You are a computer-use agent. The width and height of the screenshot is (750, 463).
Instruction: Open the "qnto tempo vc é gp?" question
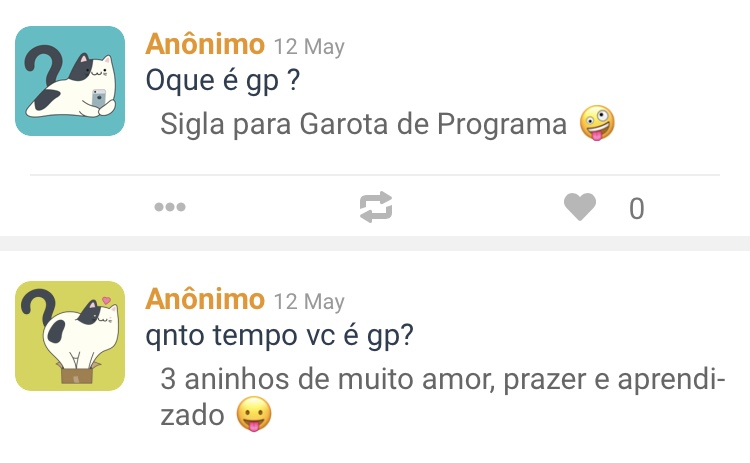click(280, 337)
